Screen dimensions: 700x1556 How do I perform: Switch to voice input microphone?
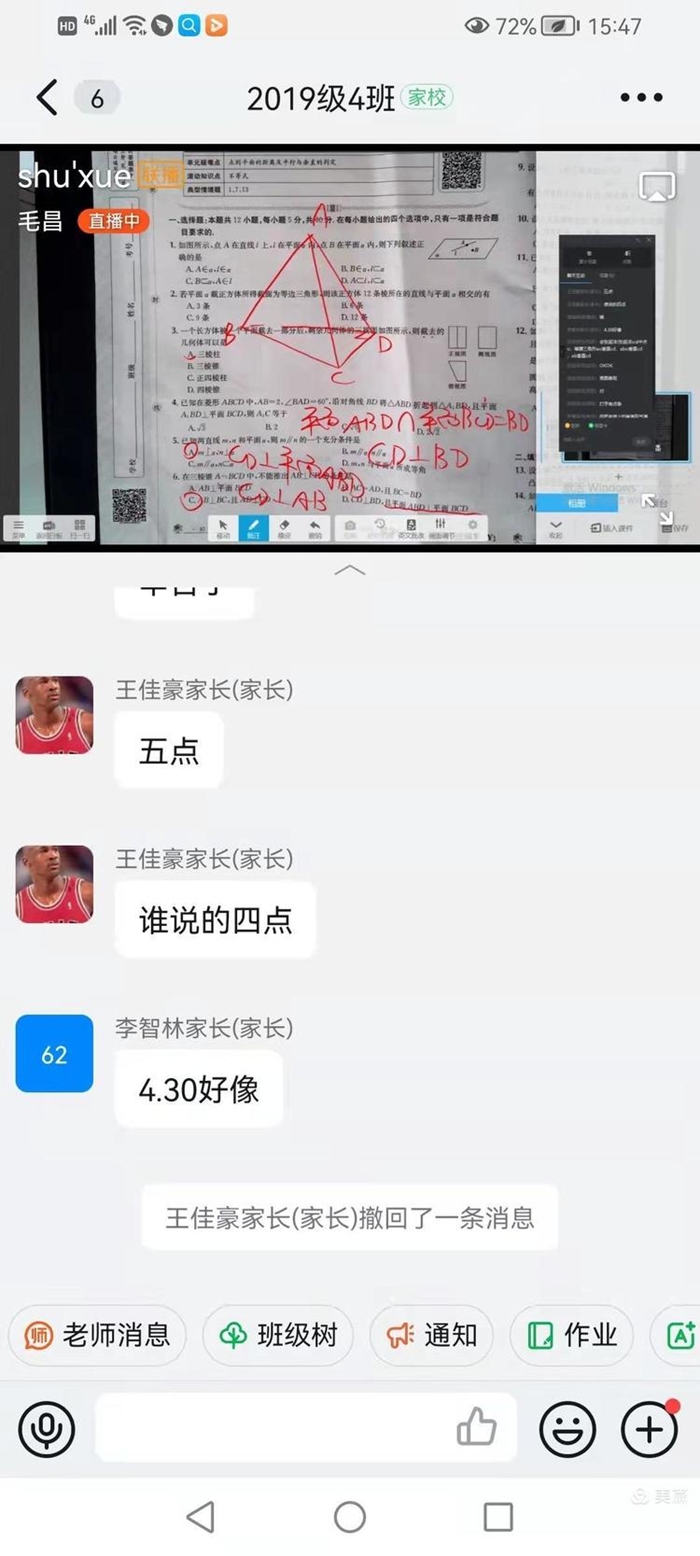pos(46,1429)
